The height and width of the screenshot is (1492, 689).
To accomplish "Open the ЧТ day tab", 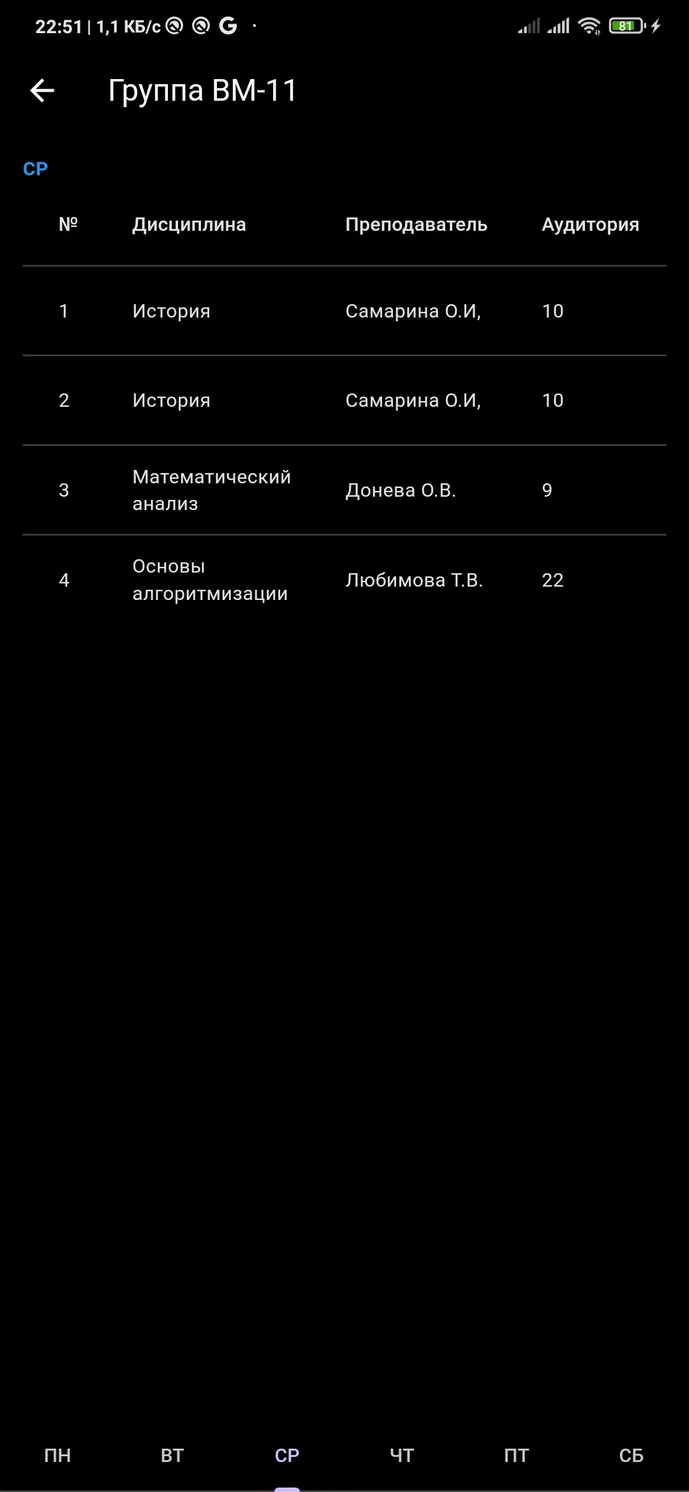I will click(x=402, y=1455).
